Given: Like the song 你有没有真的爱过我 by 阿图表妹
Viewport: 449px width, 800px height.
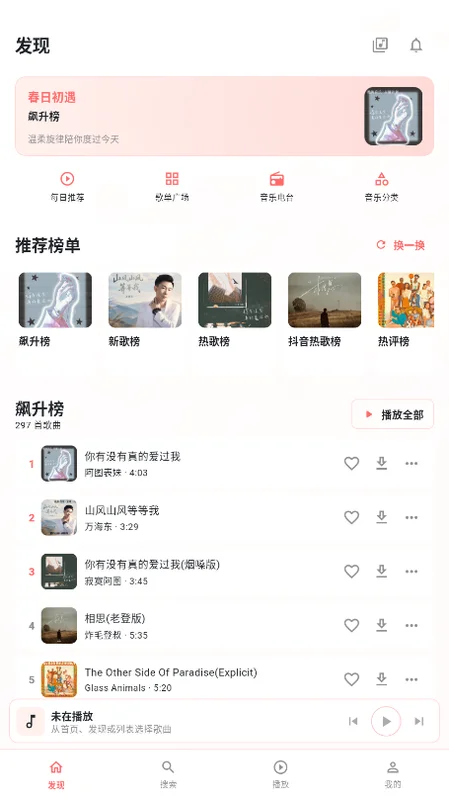Looking at the screenshot, I should tap(352, 463).
